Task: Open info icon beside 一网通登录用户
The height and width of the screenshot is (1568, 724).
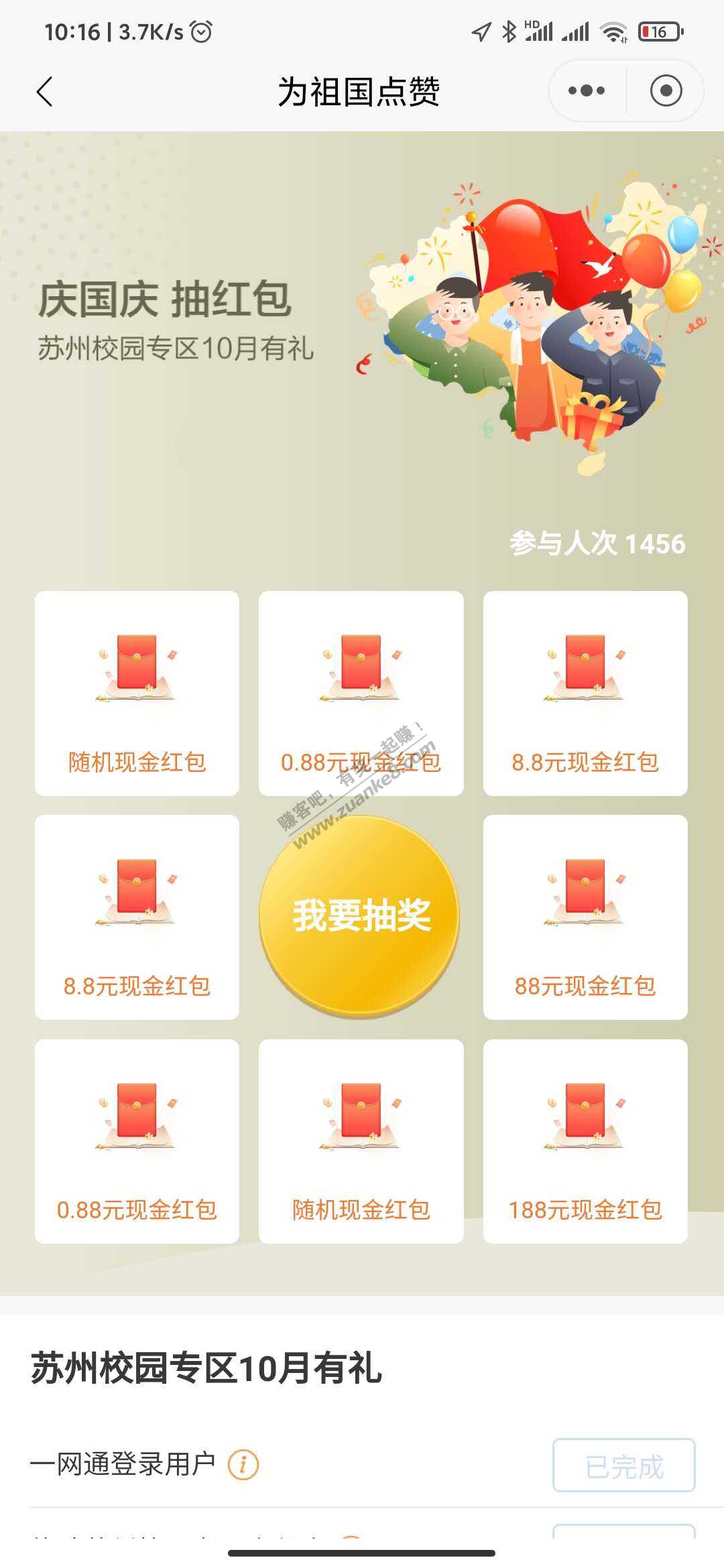Action: pyautogui.click(x=243, y=1464)
